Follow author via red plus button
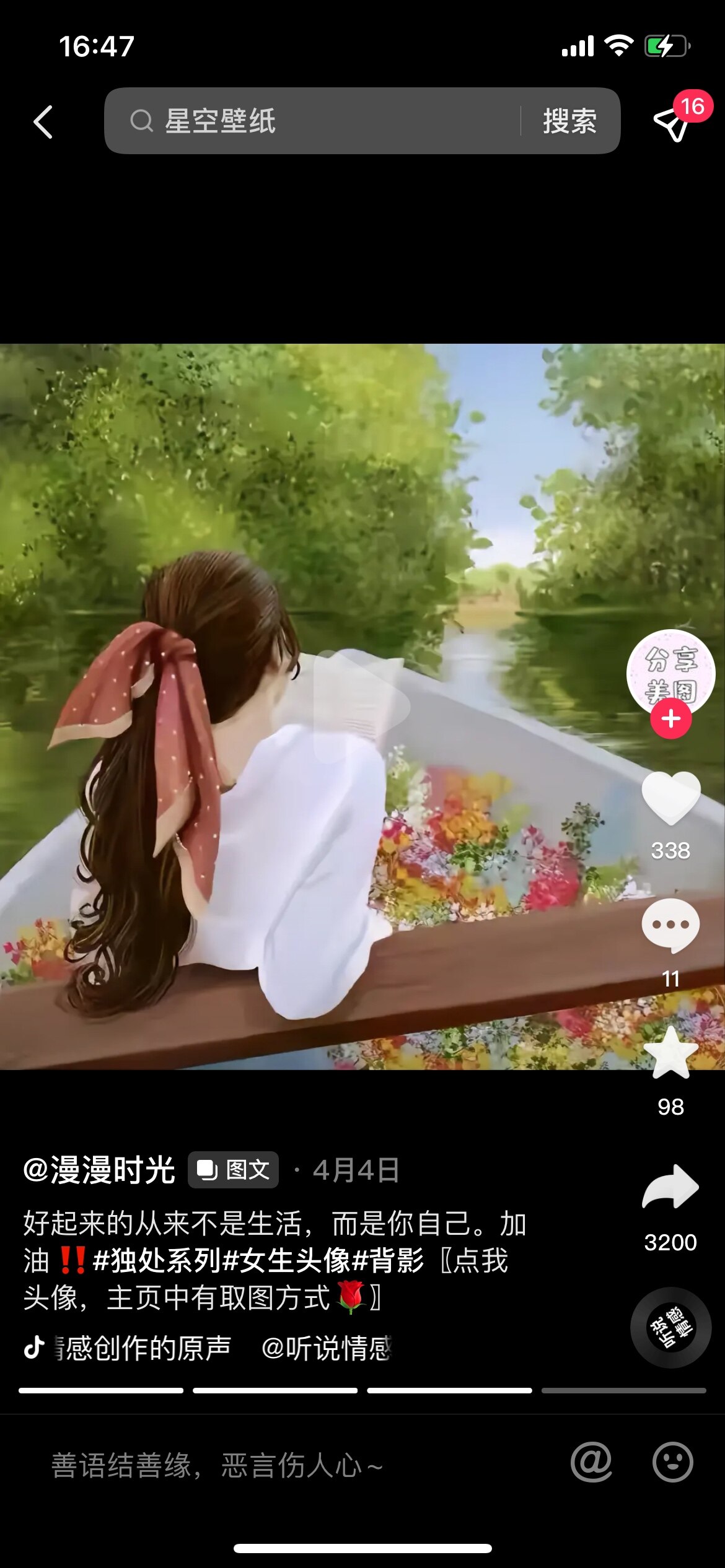The image size is (725, 1568). (670, 719)
